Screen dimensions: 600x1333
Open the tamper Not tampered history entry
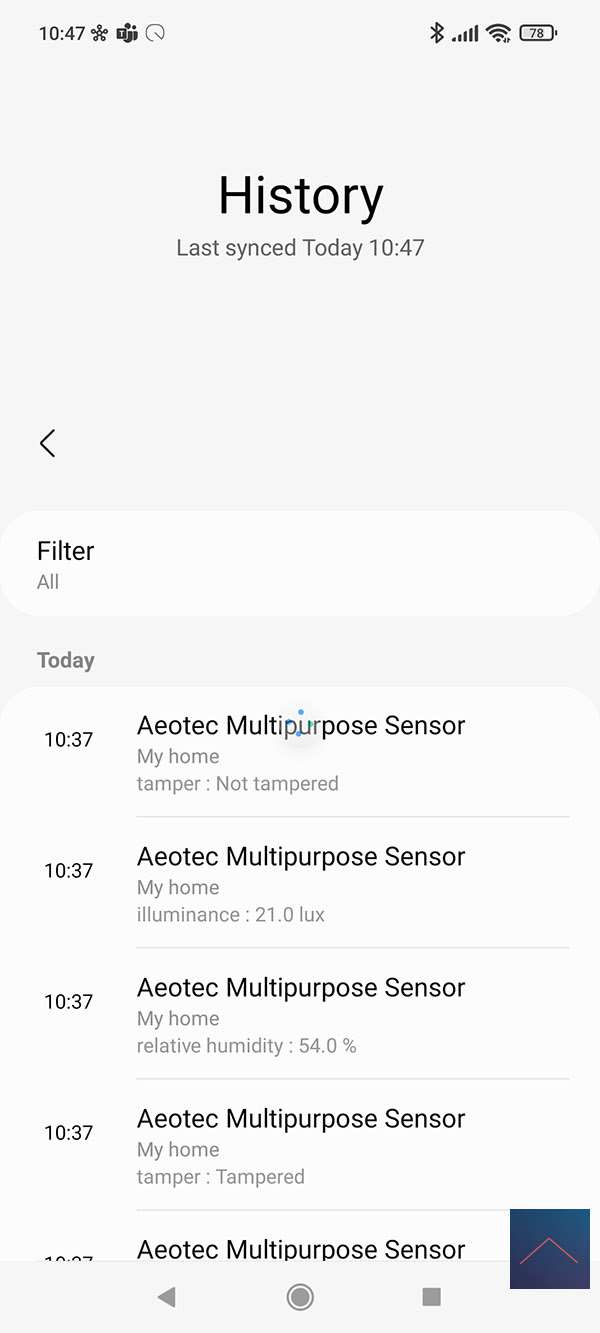[301, 753]
